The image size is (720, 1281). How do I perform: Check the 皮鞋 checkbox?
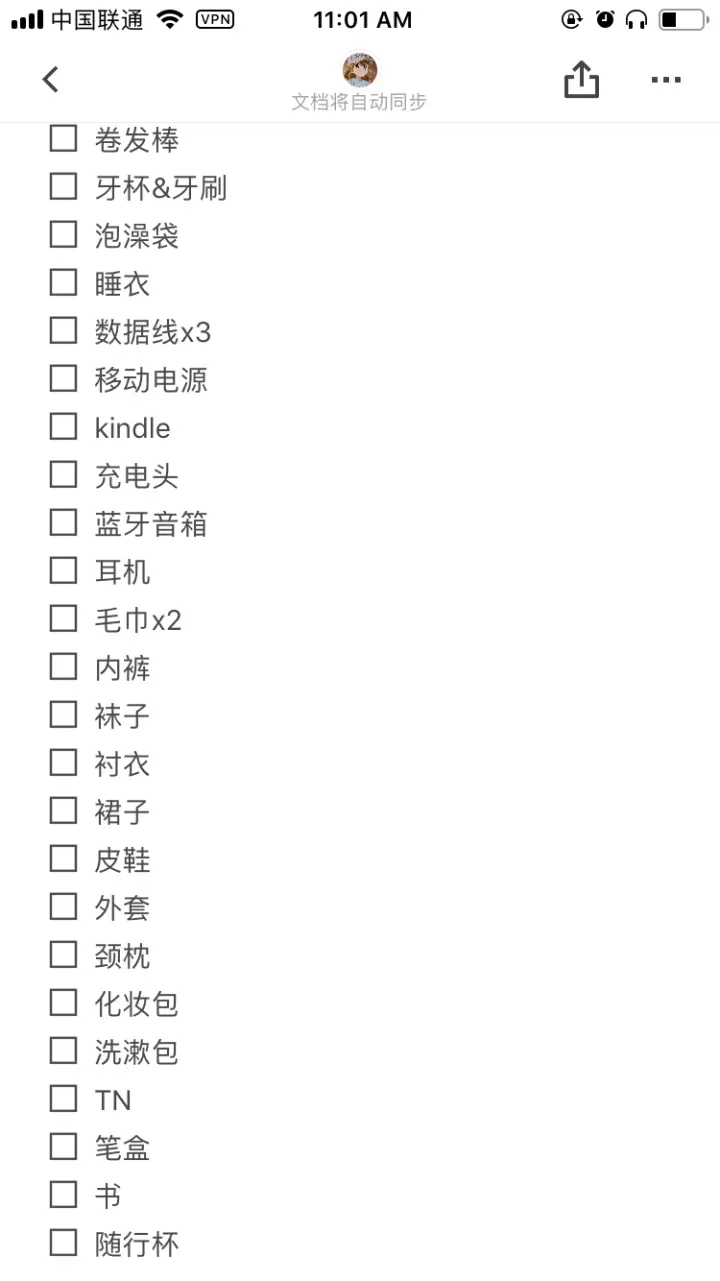coord(63,859)
